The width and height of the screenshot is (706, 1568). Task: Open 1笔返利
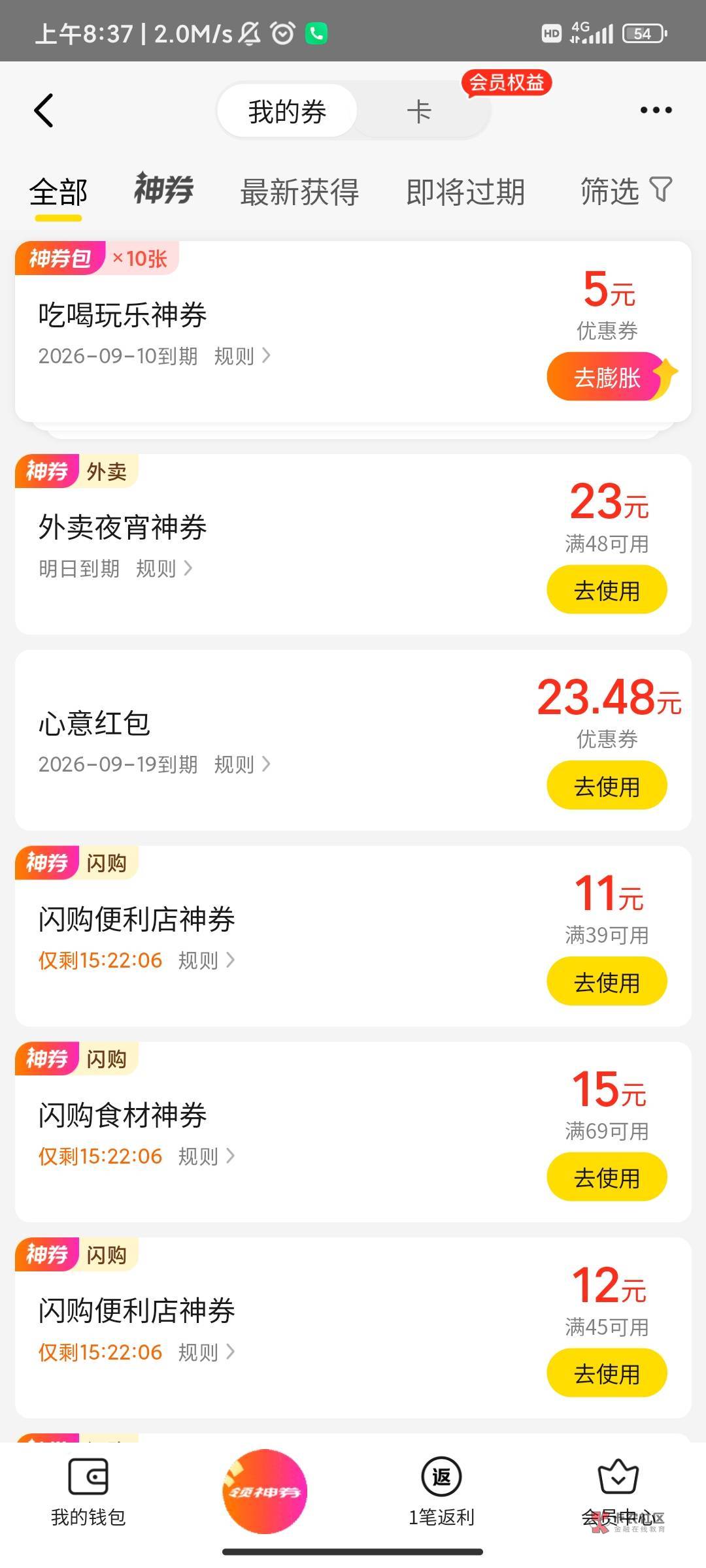coord(441,1493)
